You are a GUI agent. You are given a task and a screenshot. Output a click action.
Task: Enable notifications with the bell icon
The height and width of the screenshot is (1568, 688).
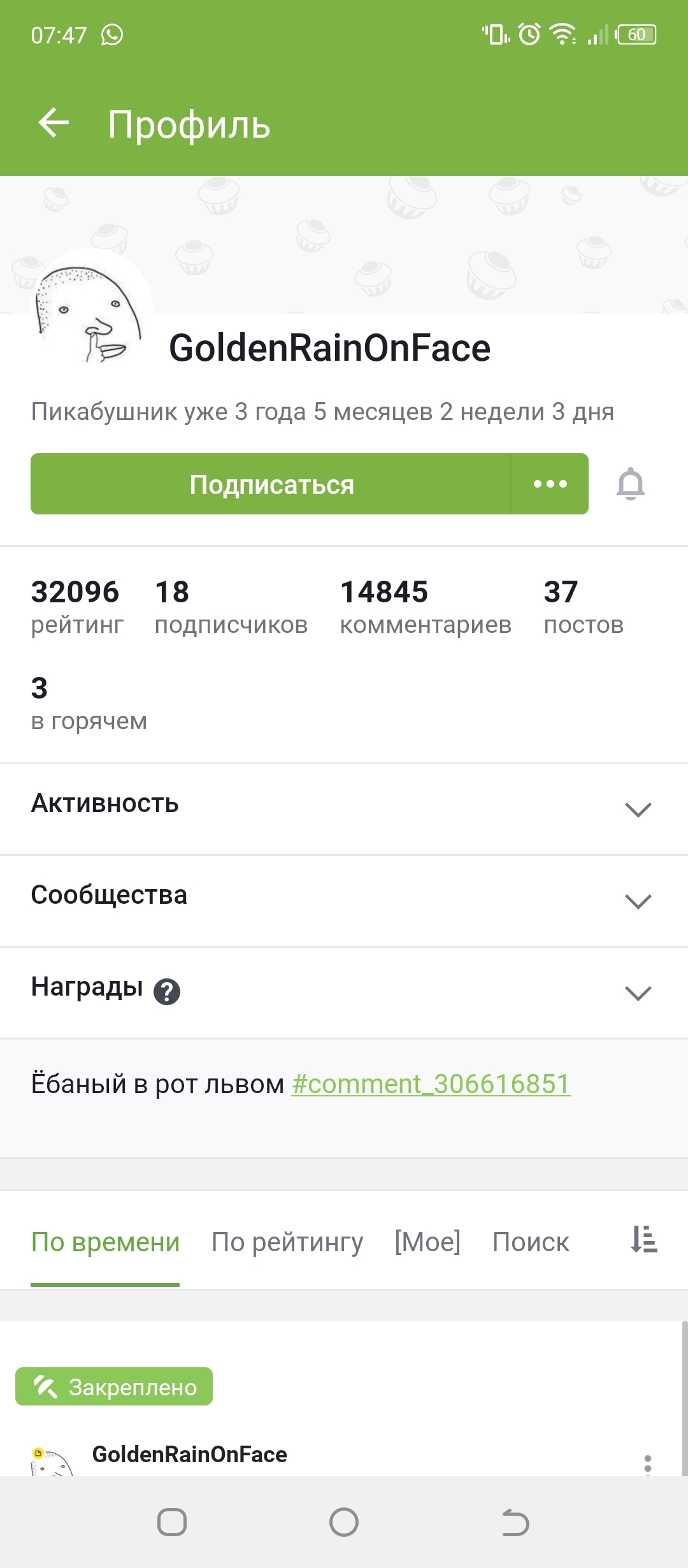(x=631, y=484)
